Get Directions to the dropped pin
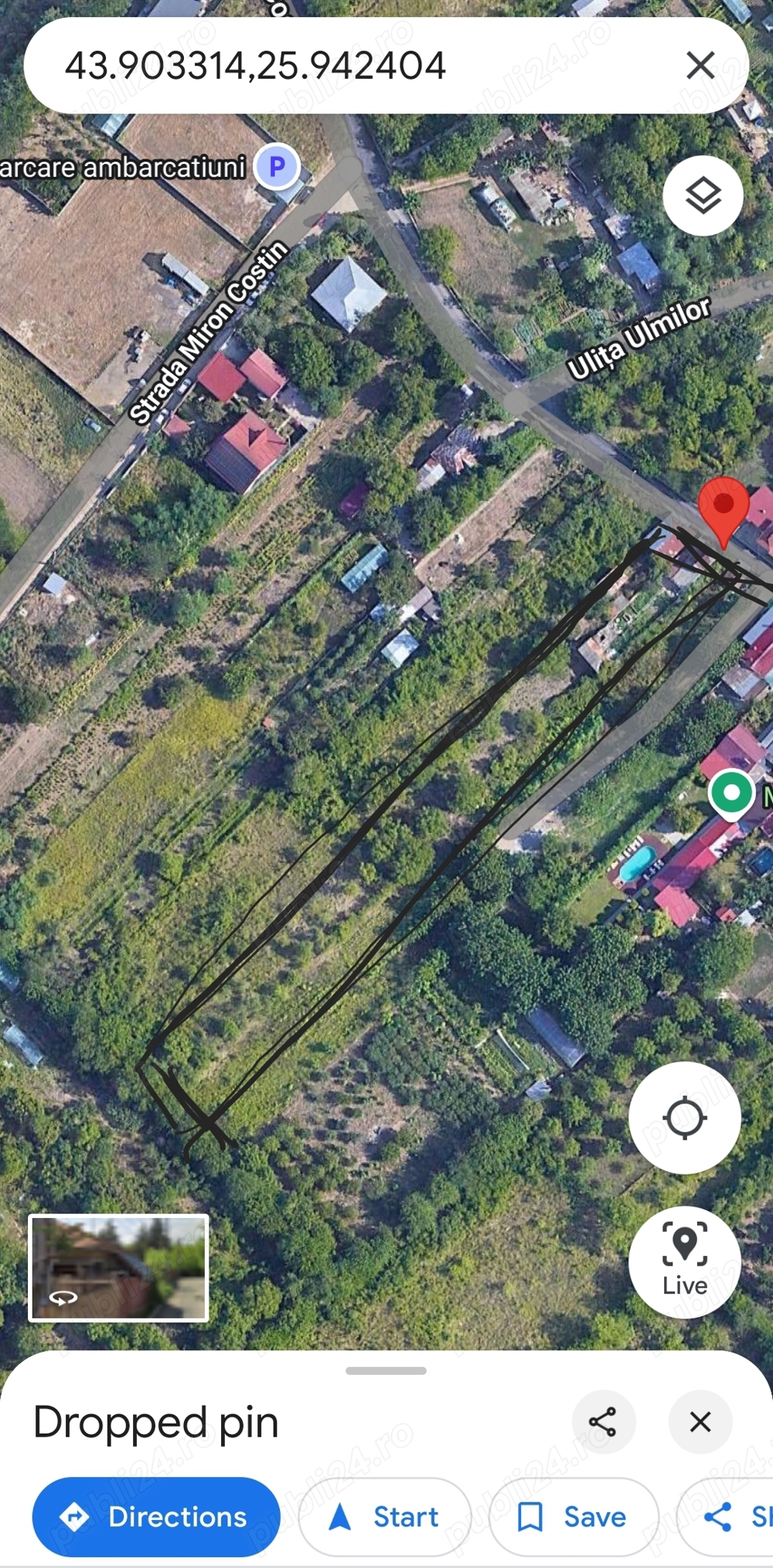The width and height of the screenshot is (773, 1568). [x=156, y=1517]
